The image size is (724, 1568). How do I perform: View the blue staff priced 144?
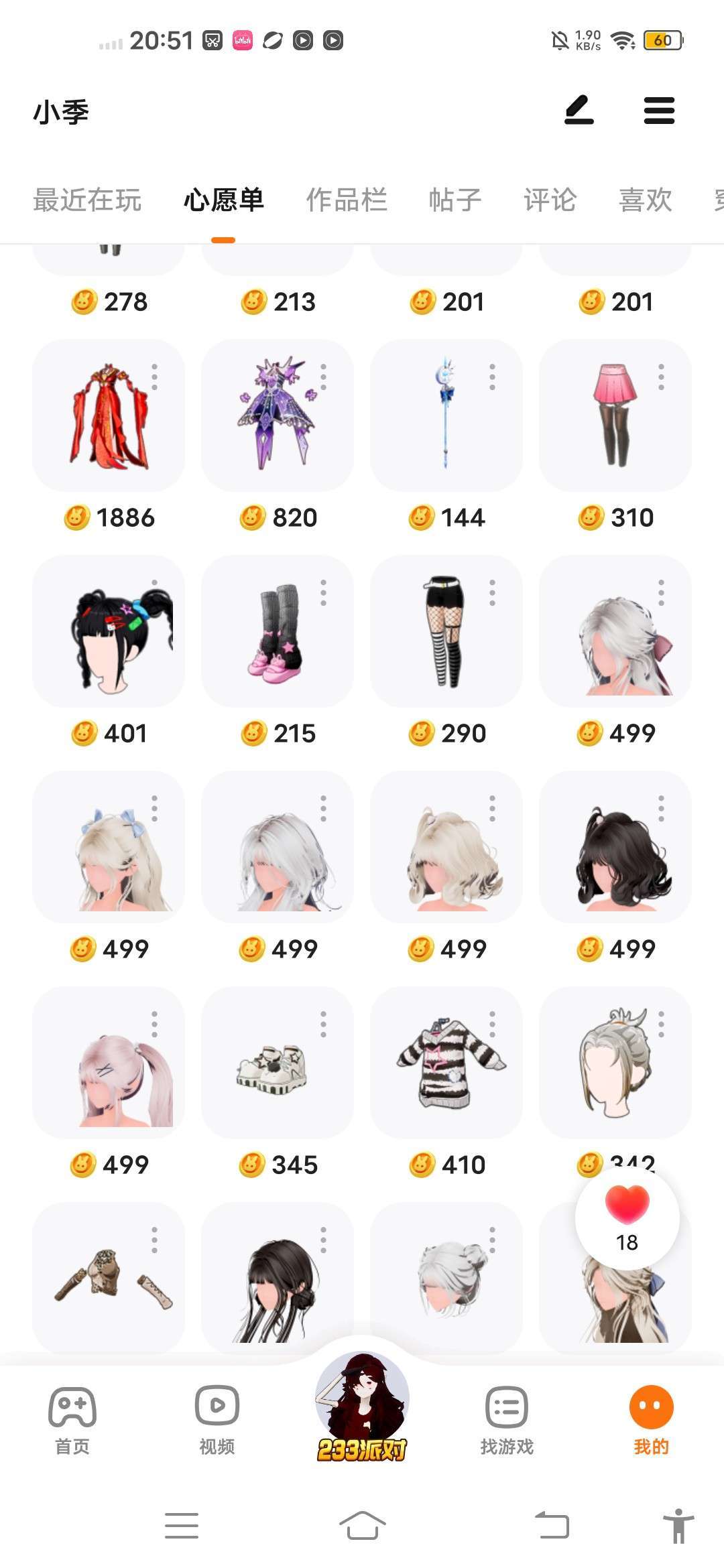(446, 416)
